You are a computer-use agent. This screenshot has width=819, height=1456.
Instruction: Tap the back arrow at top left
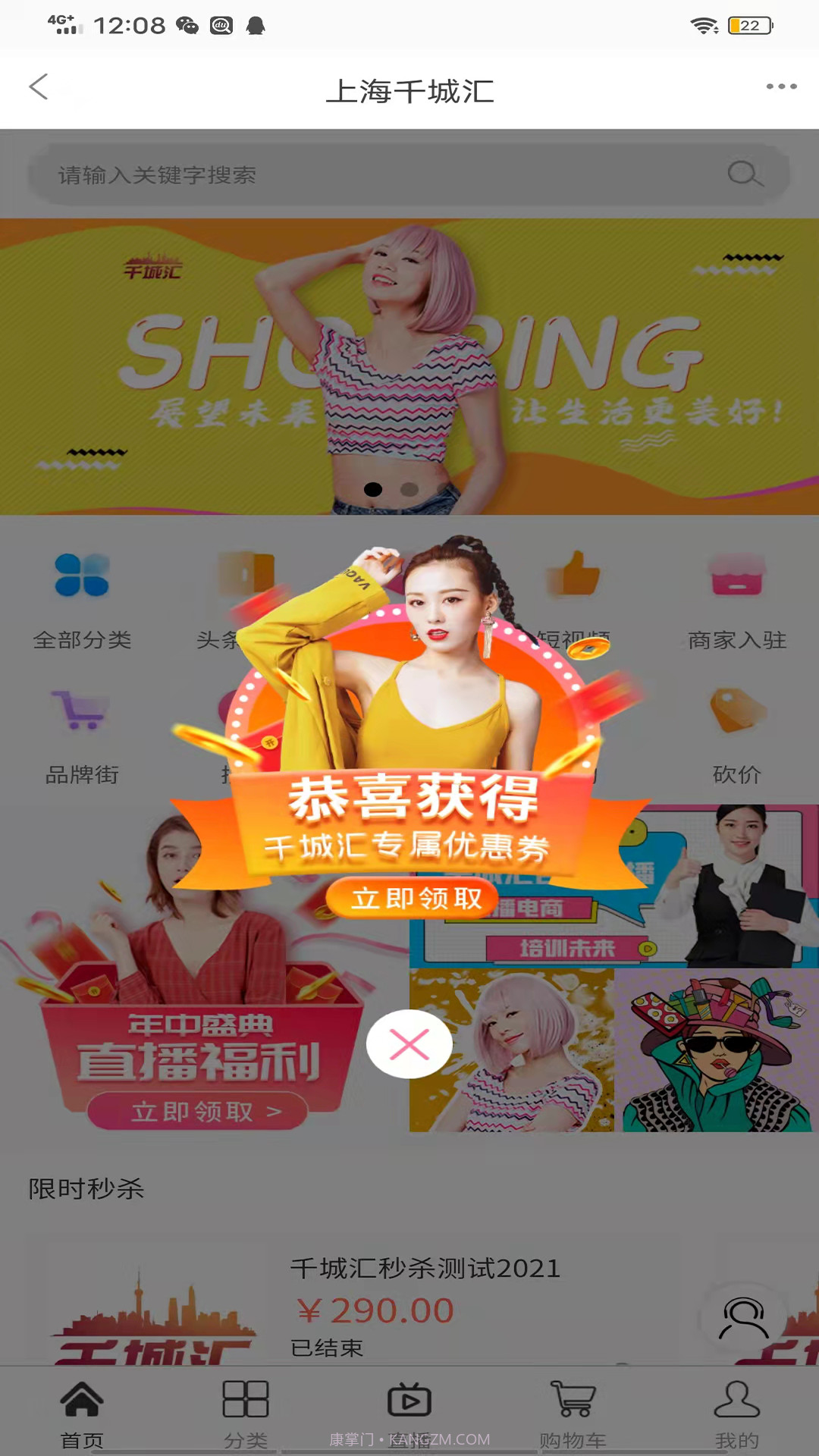point(39,87)
